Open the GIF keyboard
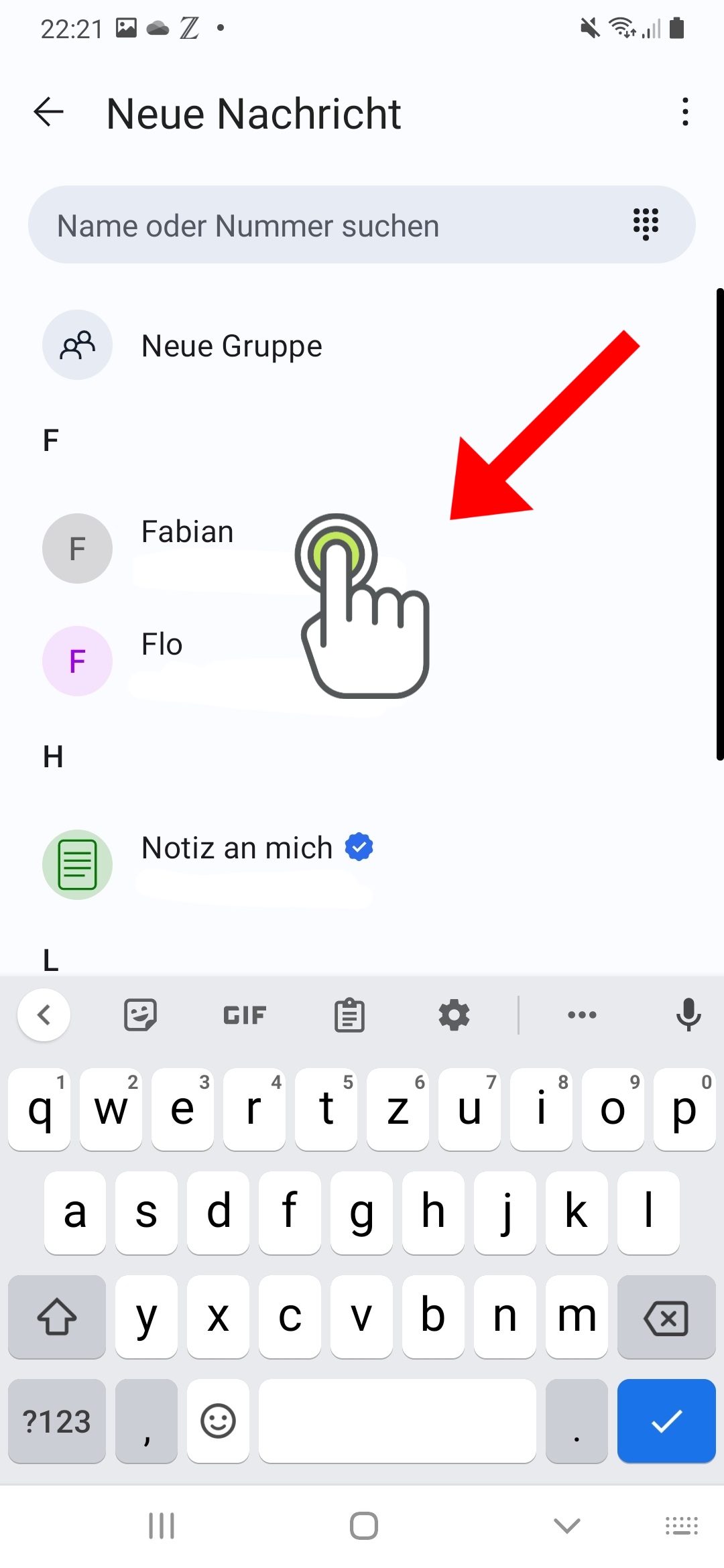724x1568 pixels. tap(245, 1015)
